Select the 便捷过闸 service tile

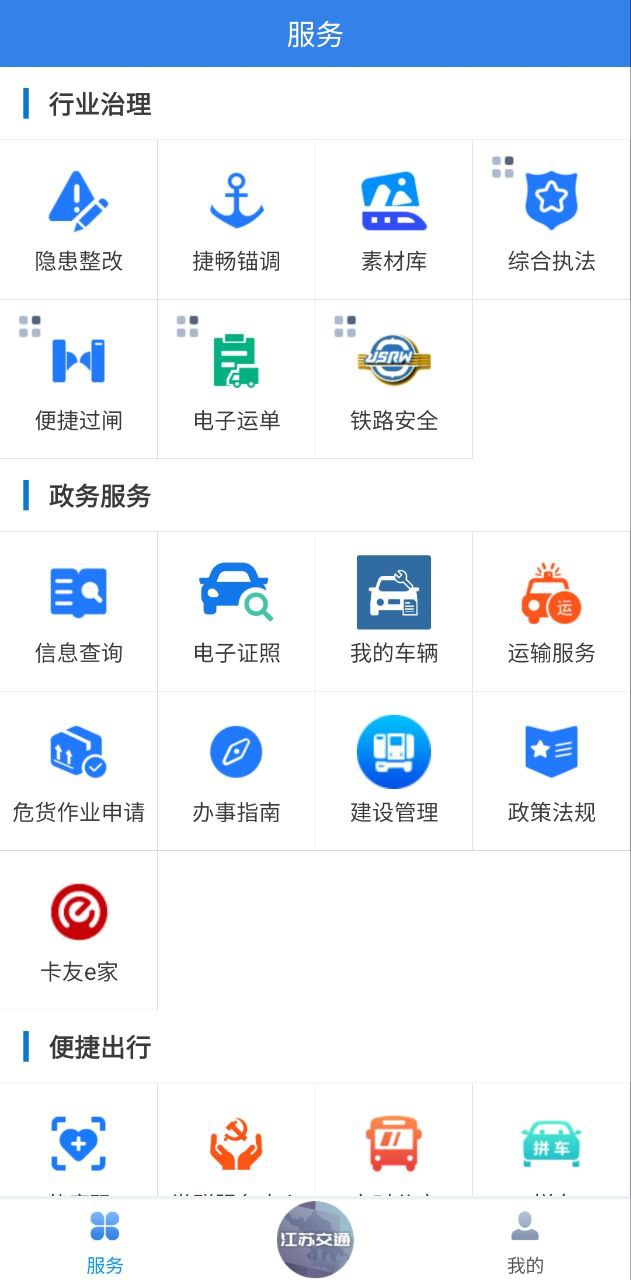79,380
